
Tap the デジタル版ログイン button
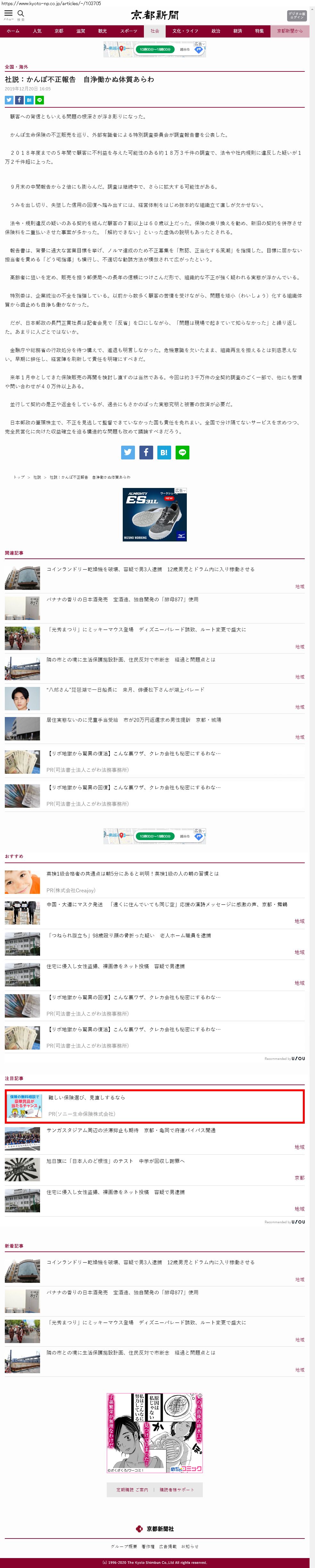click(297, 15)
